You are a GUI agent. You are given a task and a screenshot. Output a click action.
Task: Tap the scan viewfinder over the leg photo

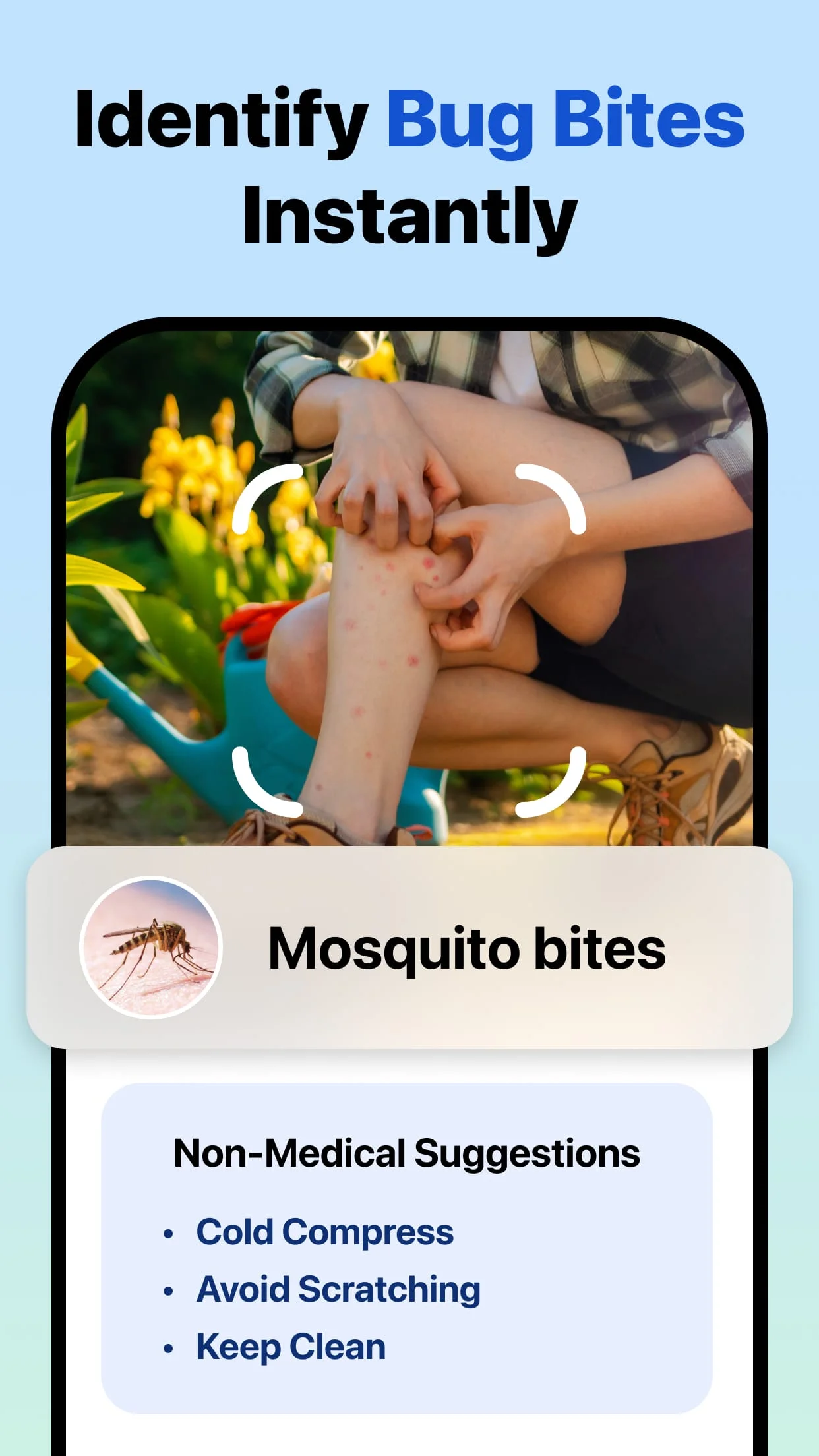point(409,640)
